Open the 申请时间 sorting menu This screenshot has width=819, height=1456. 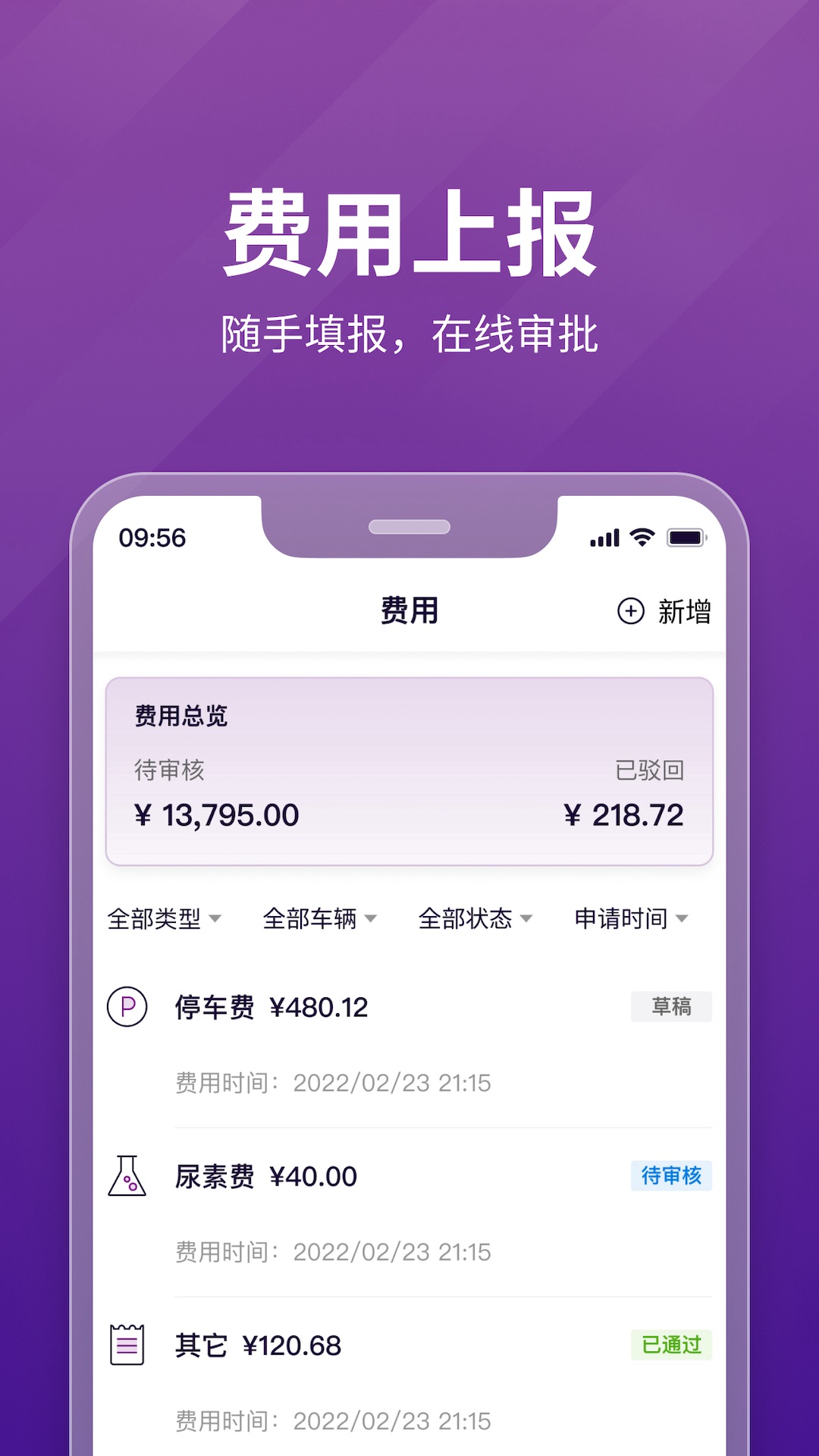[x=632, y=918]
